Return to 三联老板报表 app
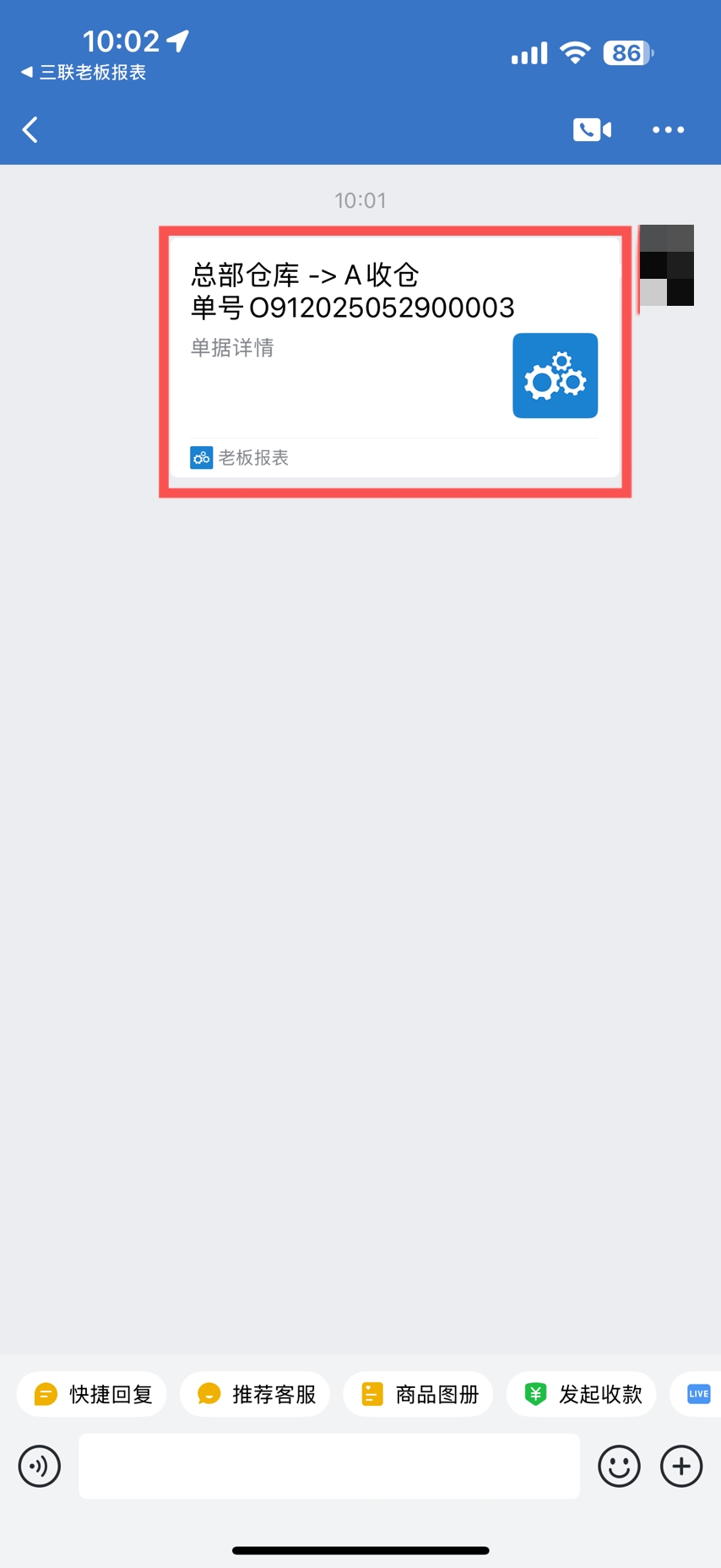Viewport: 721px width, 1568px height. click(84, 73)
